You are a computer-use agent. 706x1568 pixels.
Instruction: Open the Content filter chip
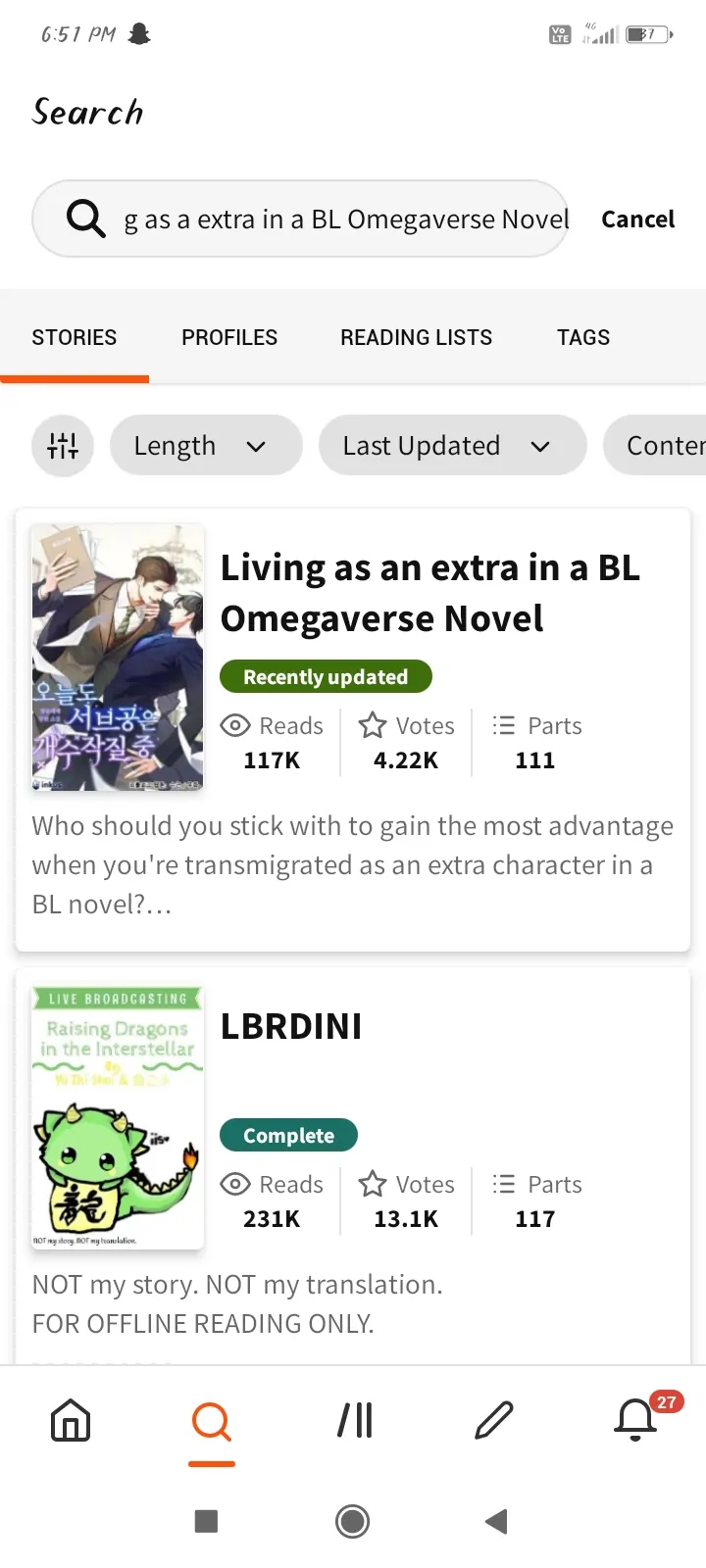coord(655,446)
